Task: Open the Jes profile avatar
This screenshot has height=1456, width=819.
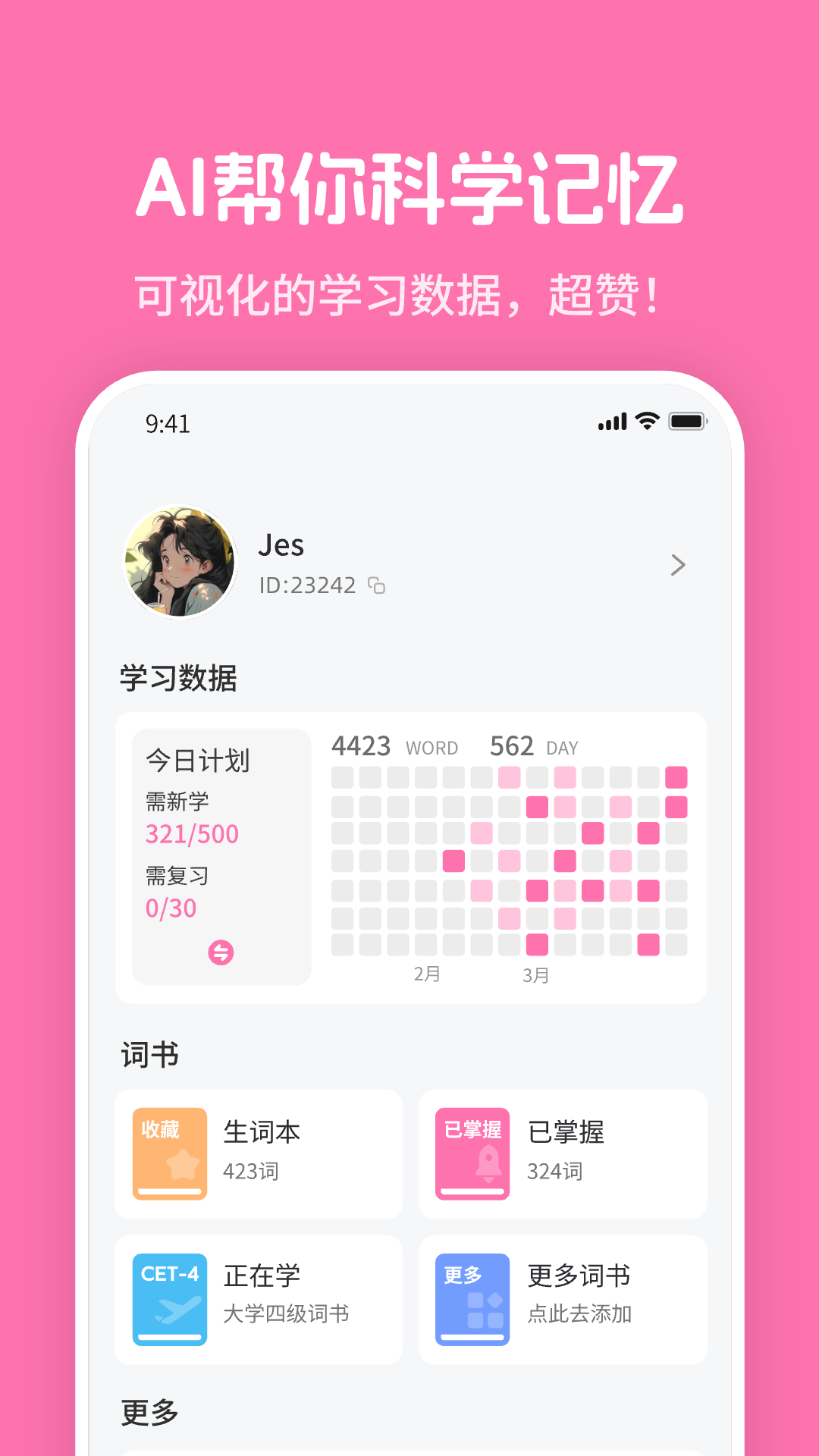Action: [180, 560]
